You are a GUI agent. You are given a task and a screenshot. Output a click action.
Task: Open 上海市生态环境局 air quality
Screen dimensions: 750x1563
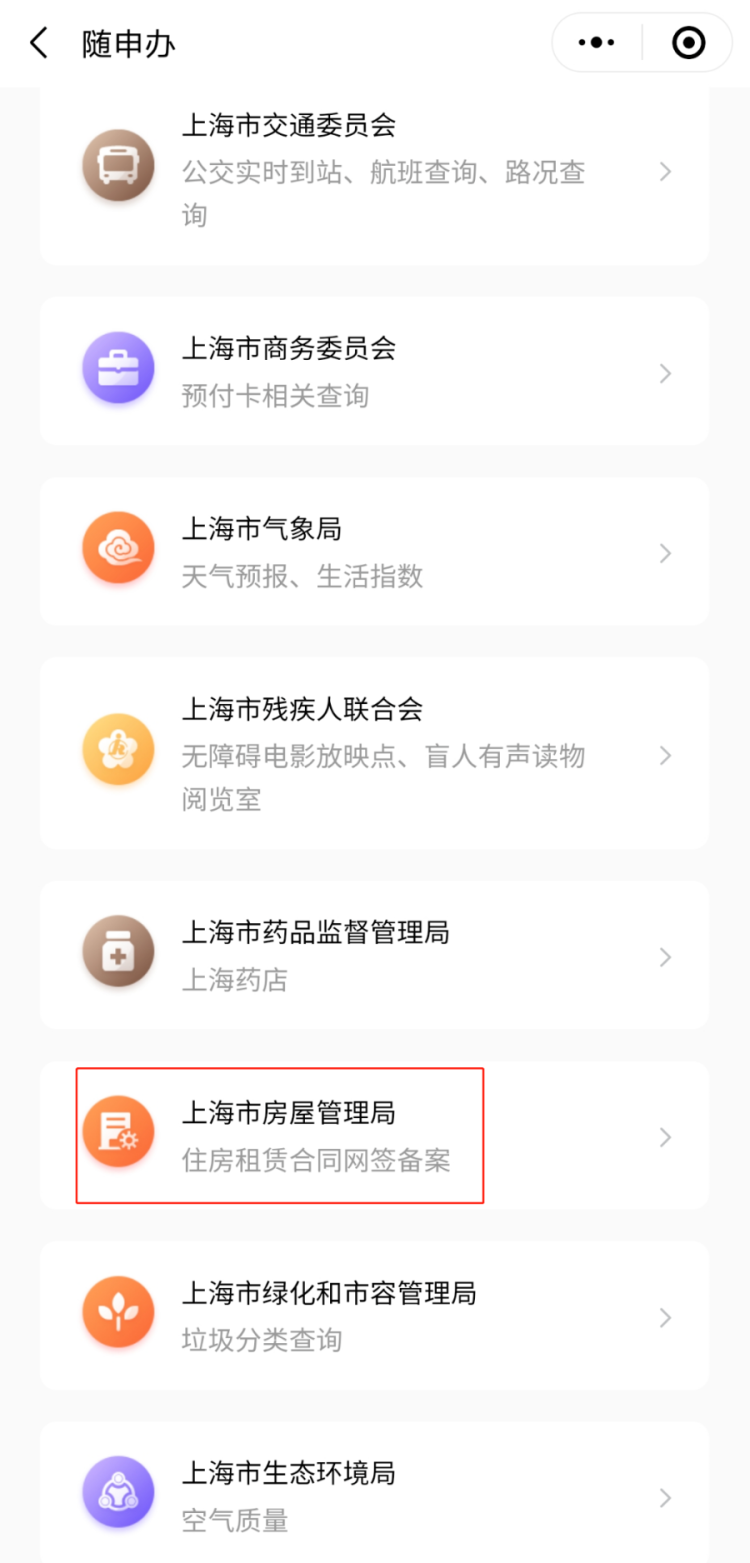[x=374, y=1496]
